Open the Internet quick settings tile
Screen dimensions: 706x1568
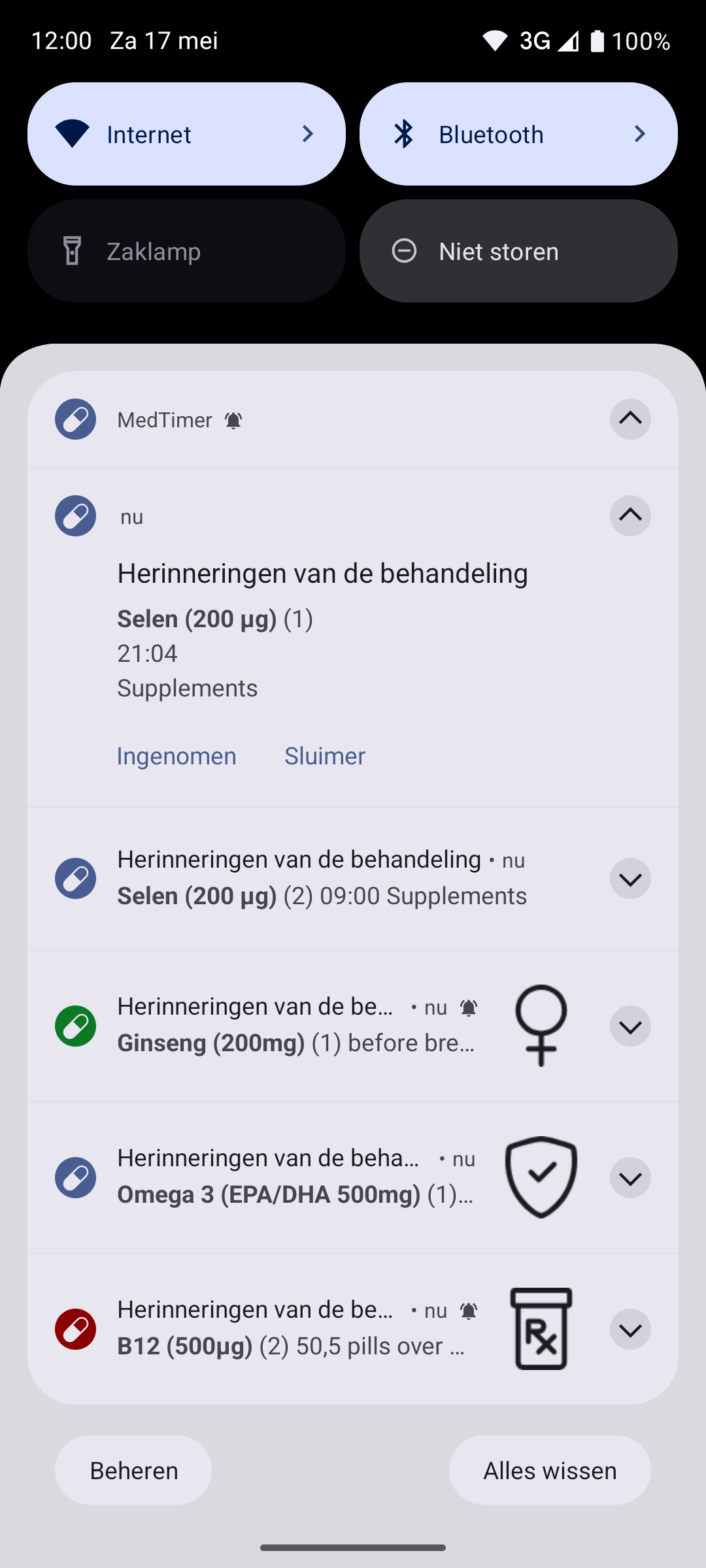(x=186, y=134)
